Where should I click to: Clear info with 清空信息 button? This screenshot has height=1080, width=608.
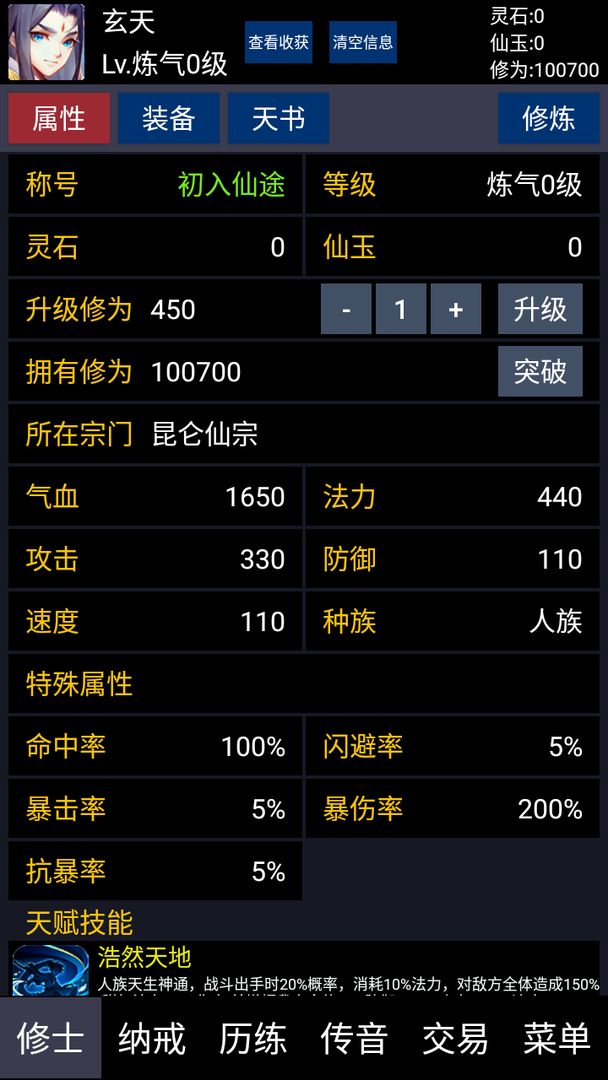coord(363,42)
